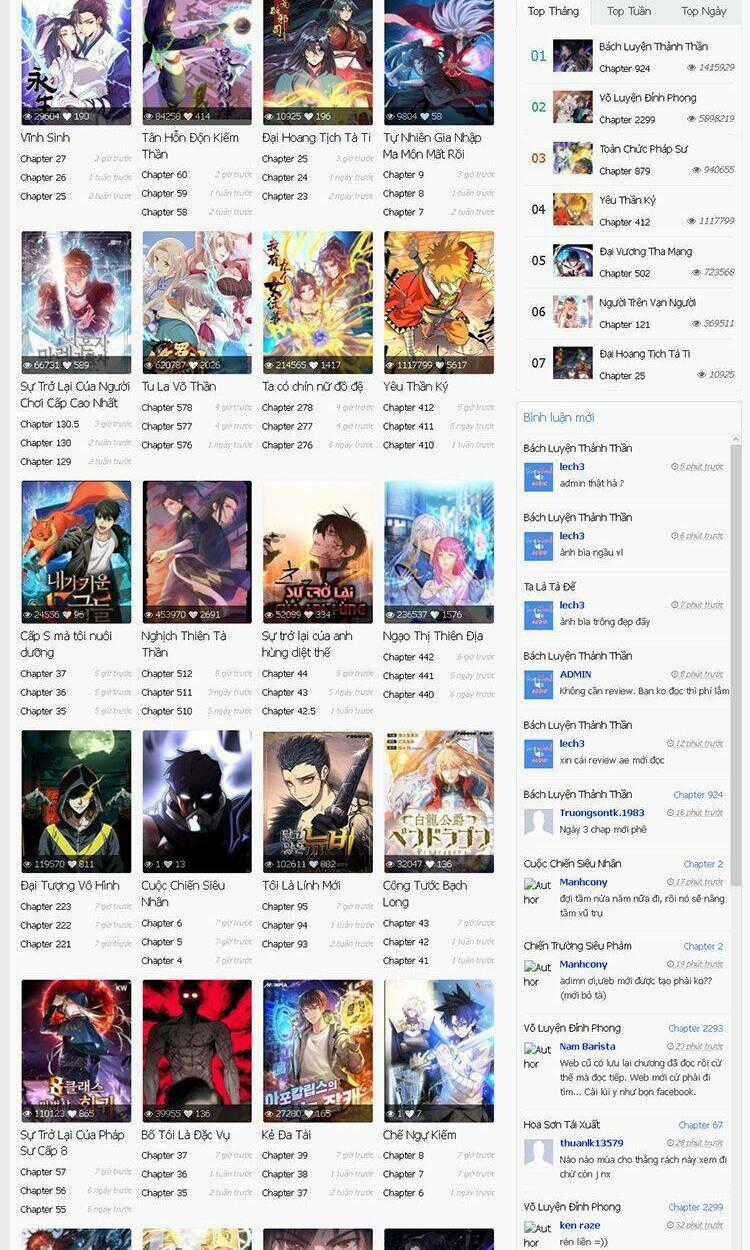Open Yêu Thần Ký cover in the grid
Image resolution: width=750 pixels, height=1250 pixels.
pos(438,302)
